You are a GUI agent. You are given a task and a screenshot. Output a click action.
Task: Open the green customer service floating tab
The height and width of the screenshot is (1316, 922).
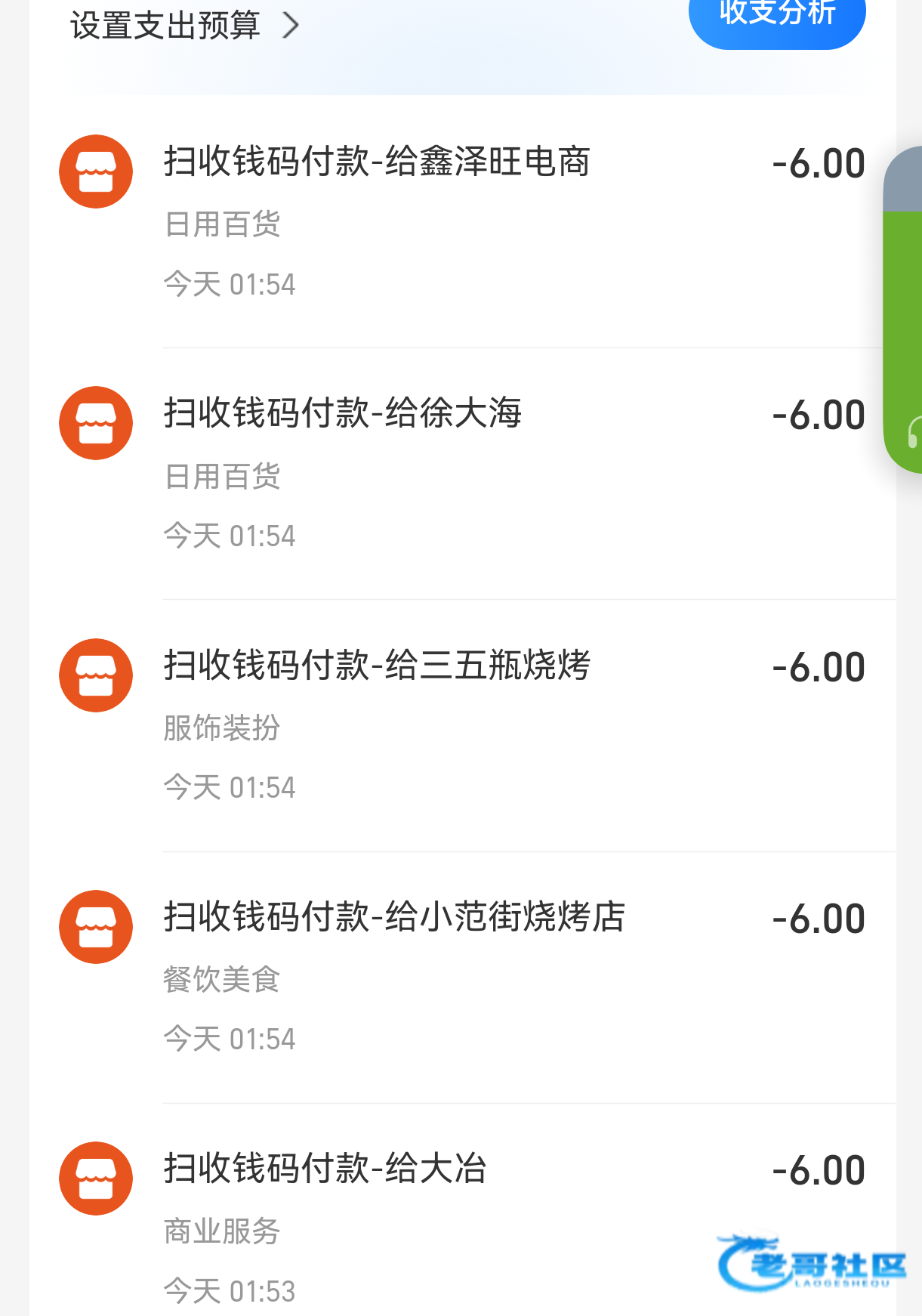coord(905,340)
